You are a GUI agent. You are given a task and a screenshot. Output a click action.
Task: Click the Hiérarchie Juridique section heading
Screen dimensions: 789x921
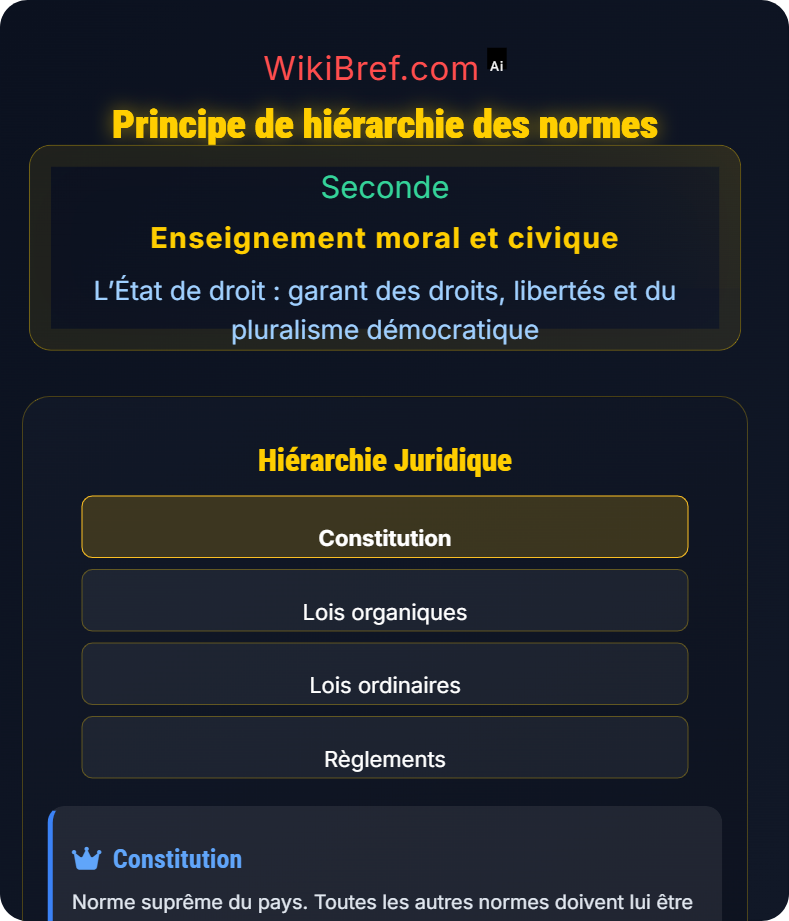[385, 460]
